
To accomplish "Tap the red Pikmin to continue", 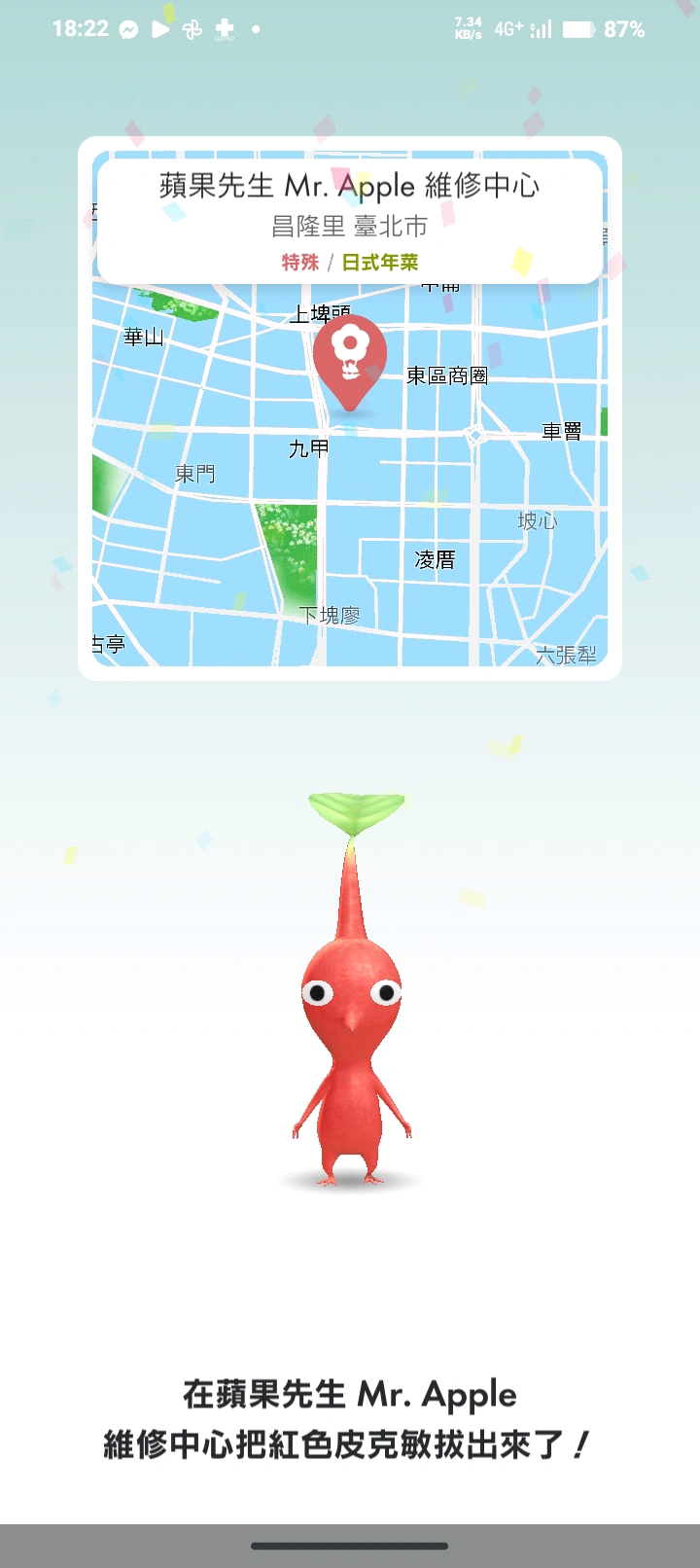I will [350, 1012].
